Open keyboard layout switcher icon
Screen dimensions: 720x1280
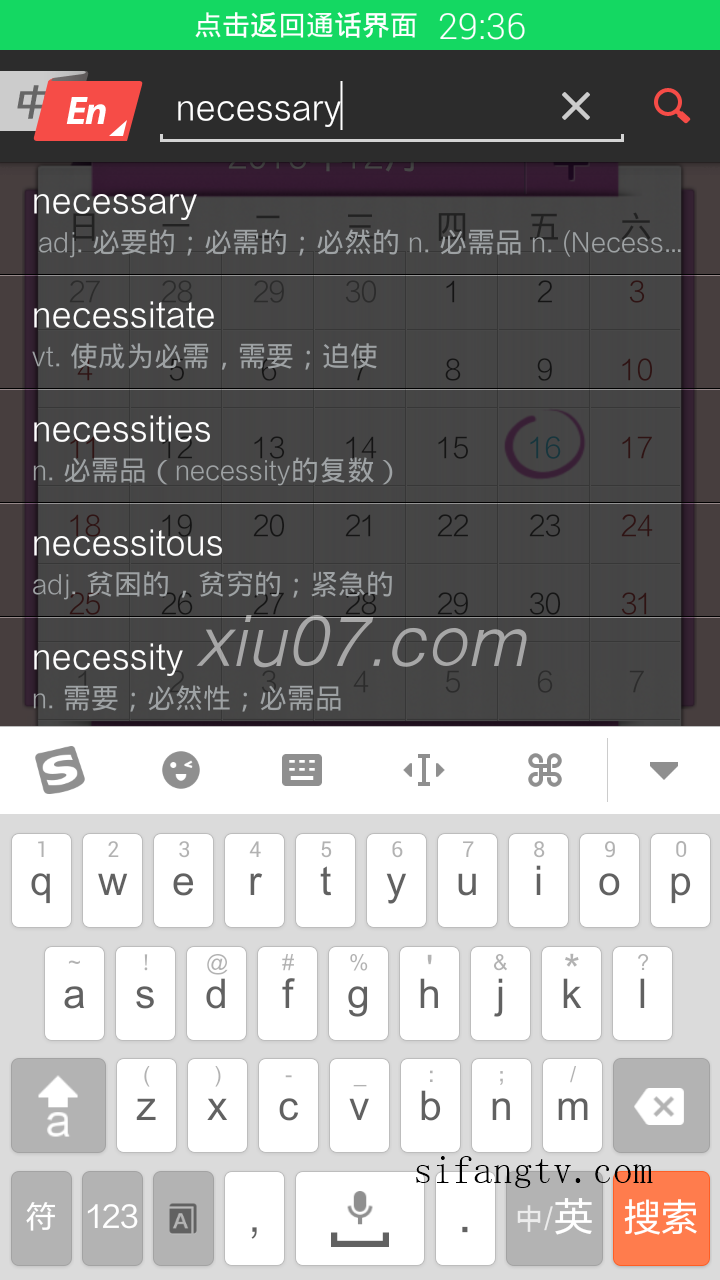click(x=302, y=770)
